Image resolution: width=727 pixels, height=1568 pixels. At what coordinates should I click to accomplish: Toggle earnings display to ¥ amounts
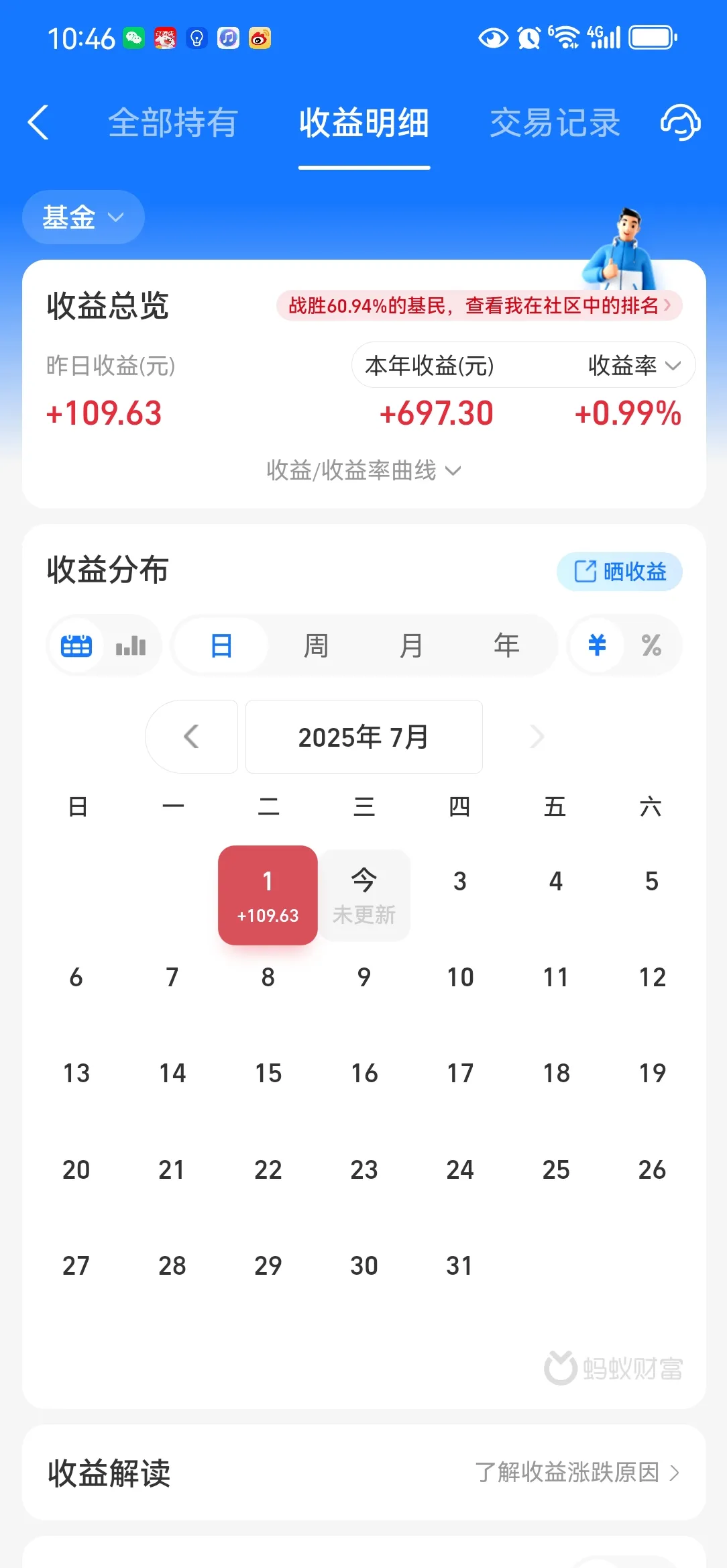click(x=596, y=645)
